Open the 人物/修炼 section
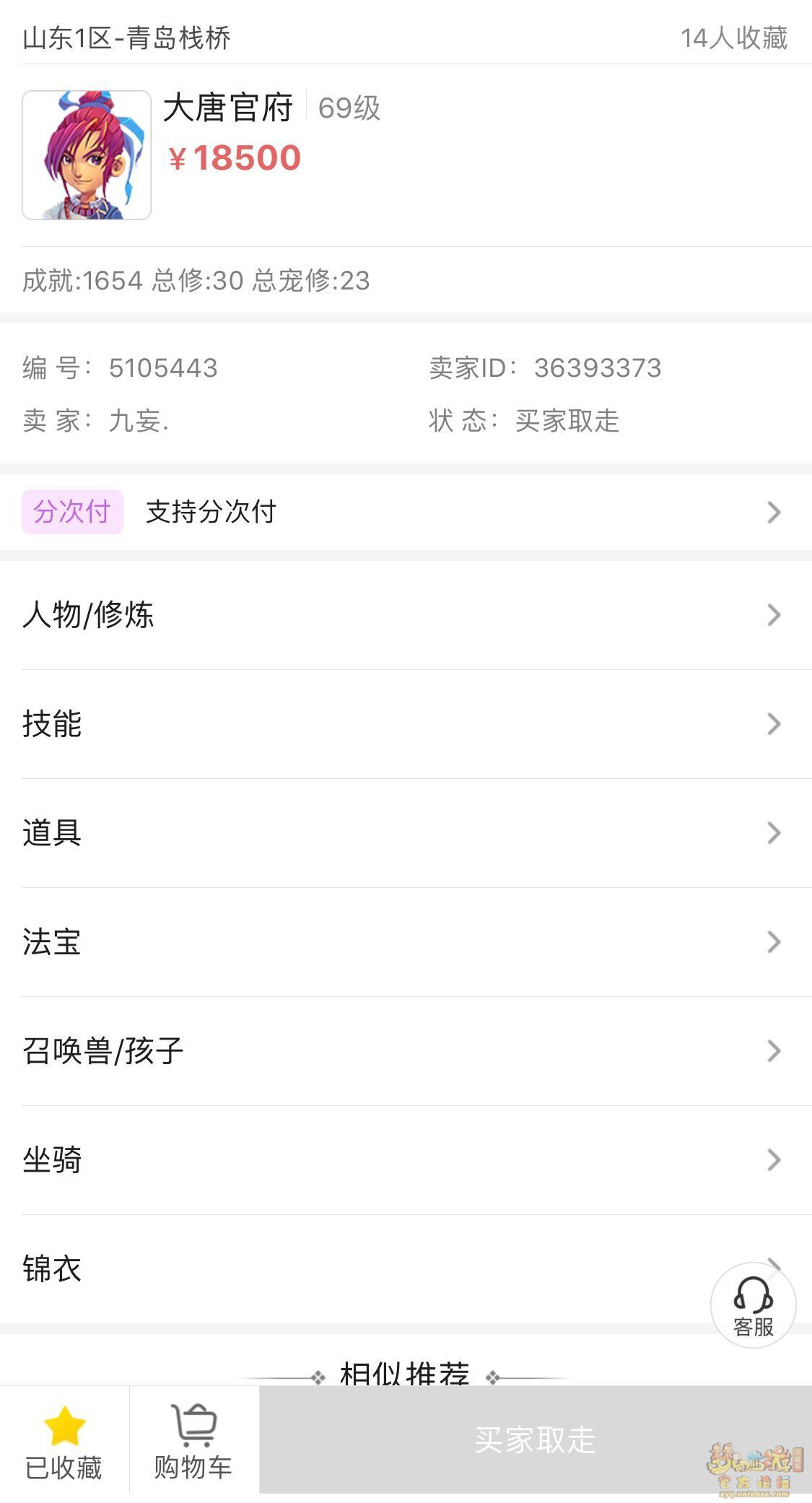 point(404,615)
